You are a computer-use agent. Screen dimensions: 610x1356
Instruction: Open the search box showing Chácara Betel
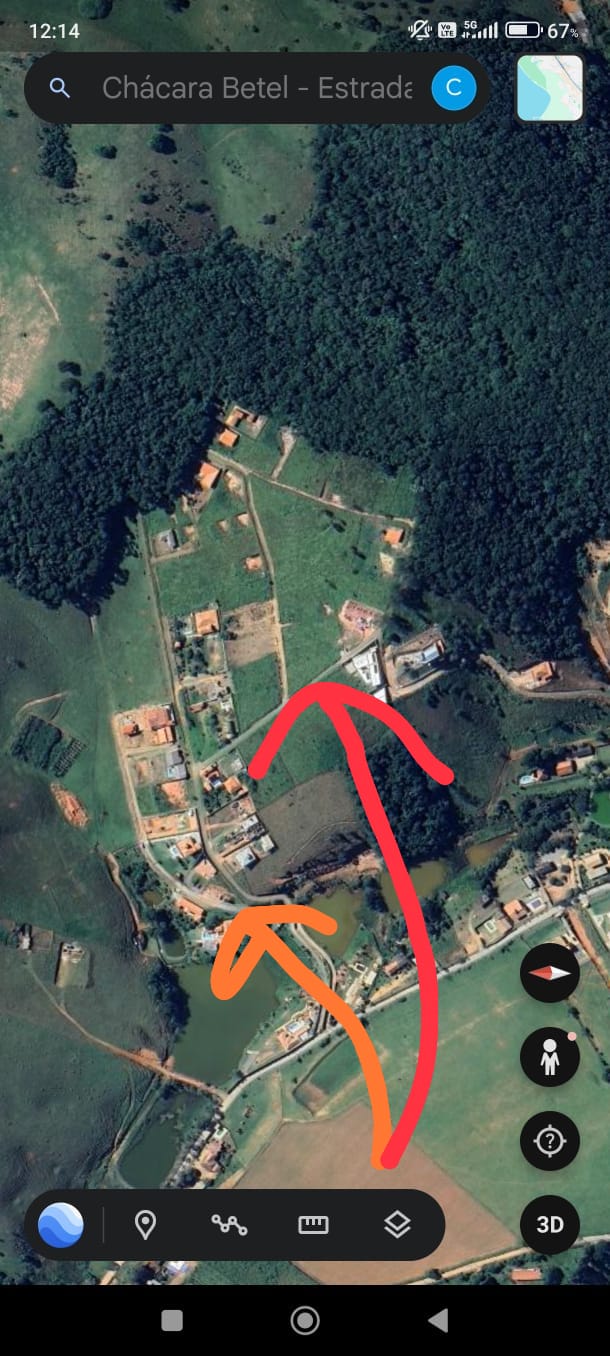click(x=255, y=88)
